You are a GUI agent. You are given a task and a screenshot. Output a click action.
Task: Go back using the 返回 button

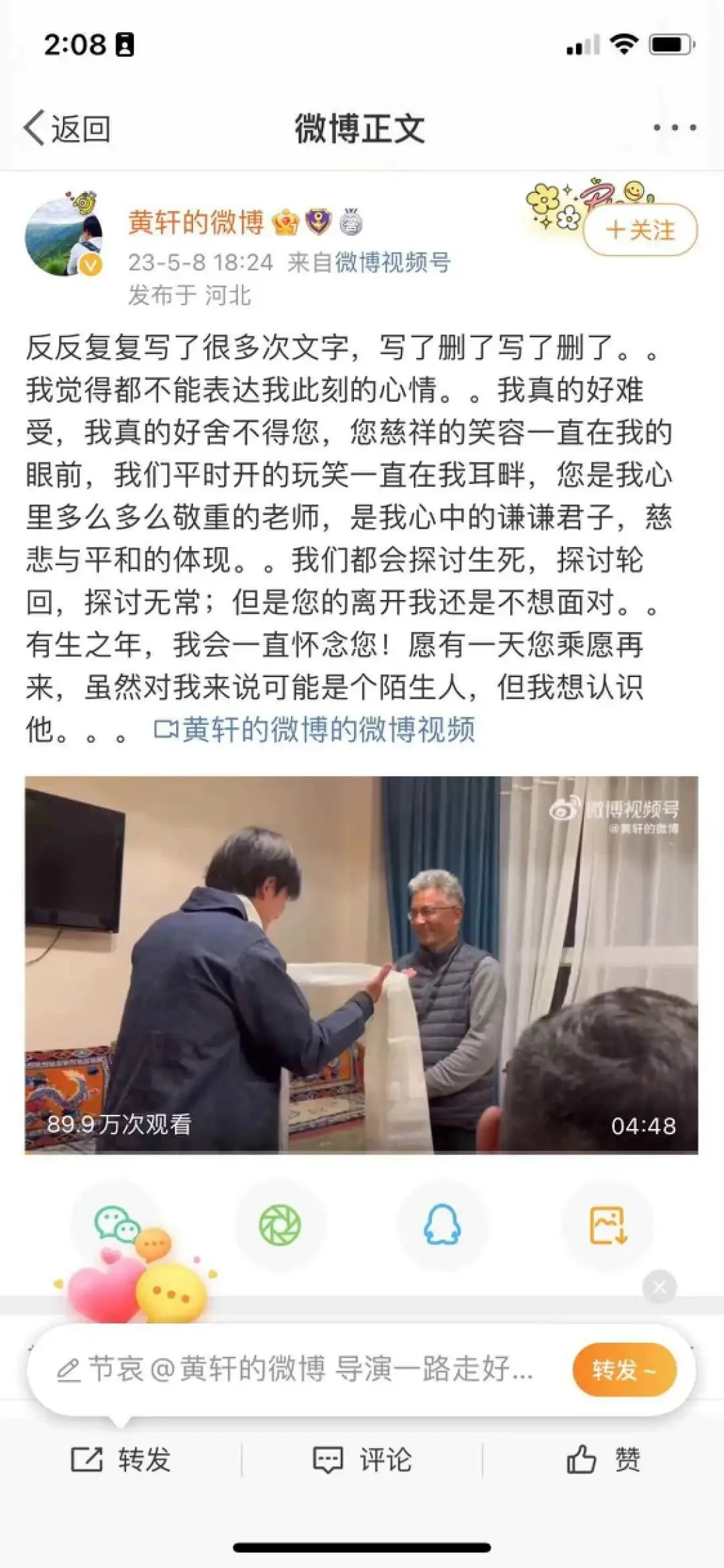coord(68,128)
